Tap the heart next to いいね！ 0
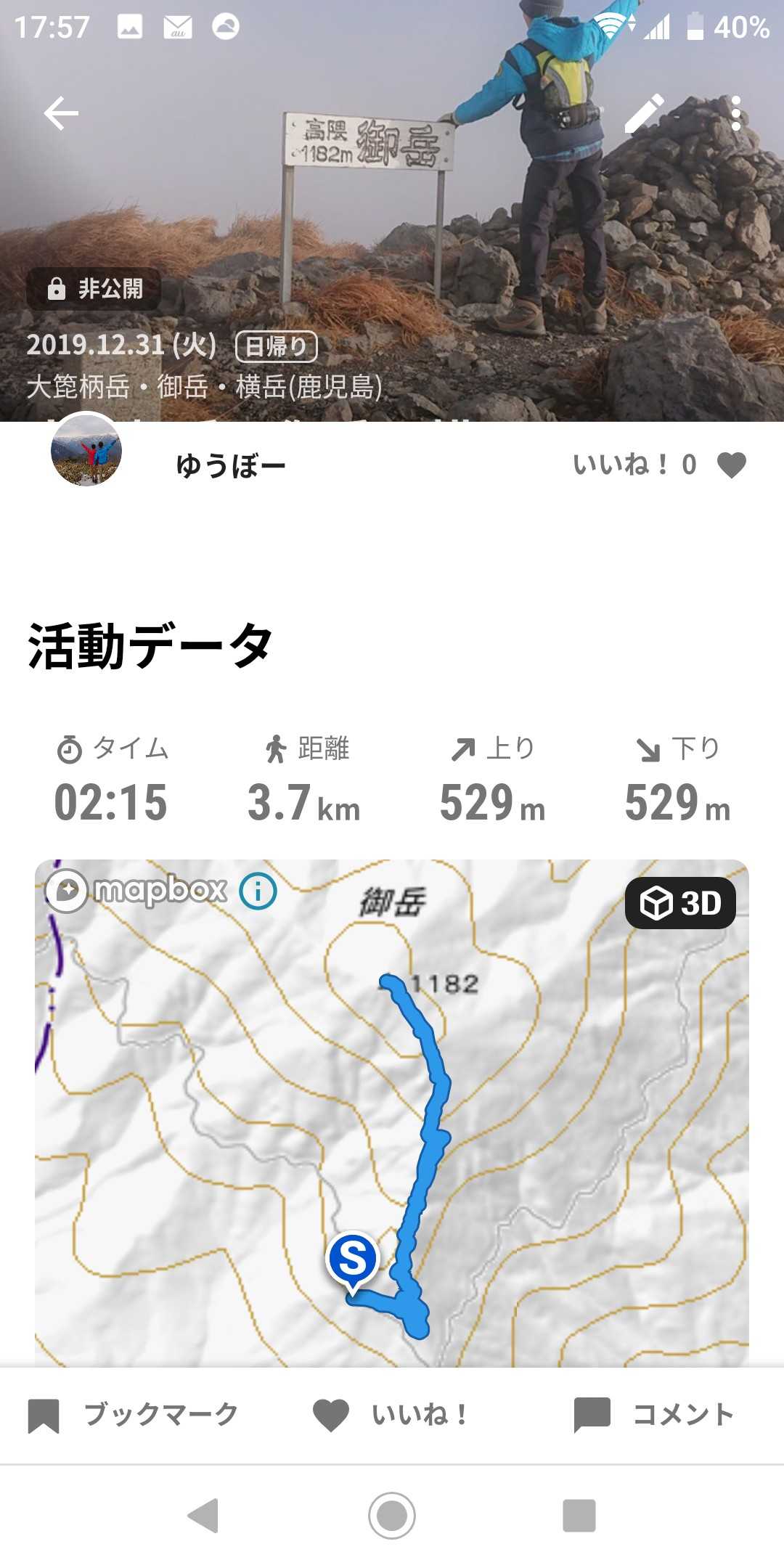784x1568 pixels. point(731,465)
